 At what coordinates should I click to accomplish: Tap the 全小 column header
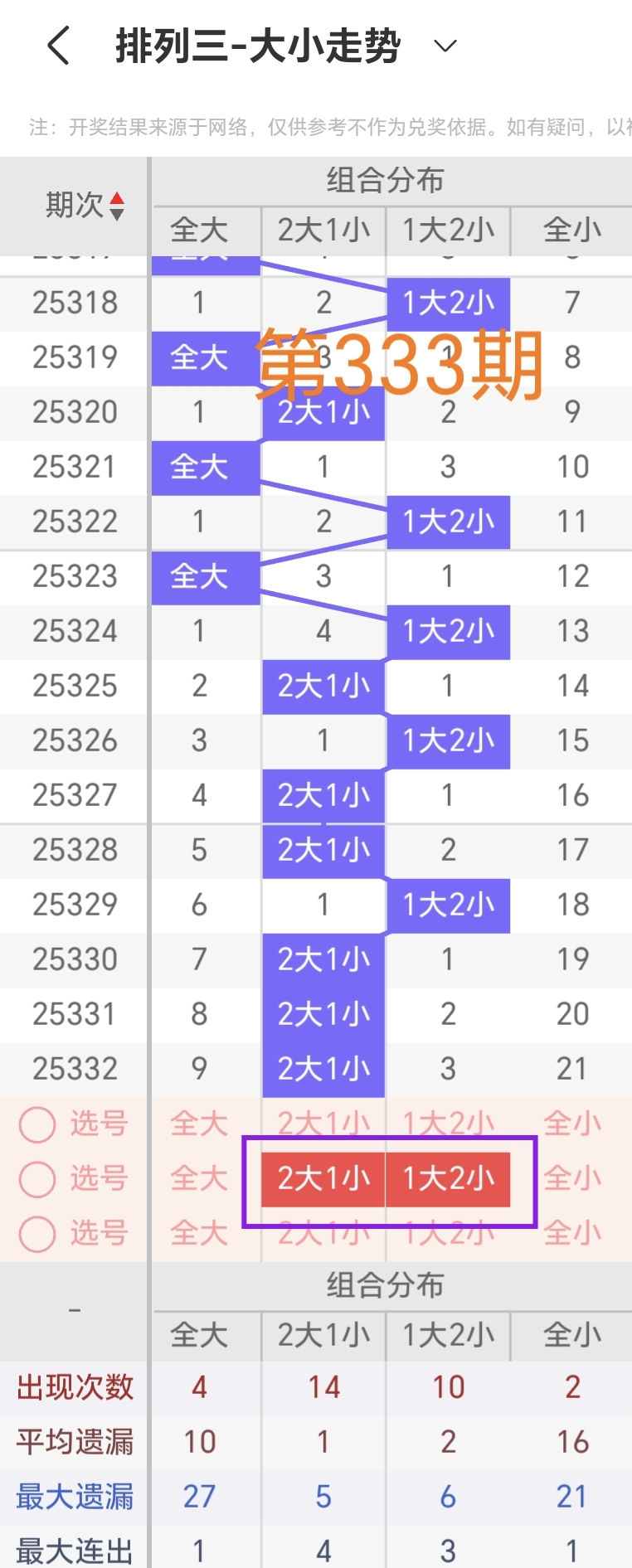click(572, 231)
